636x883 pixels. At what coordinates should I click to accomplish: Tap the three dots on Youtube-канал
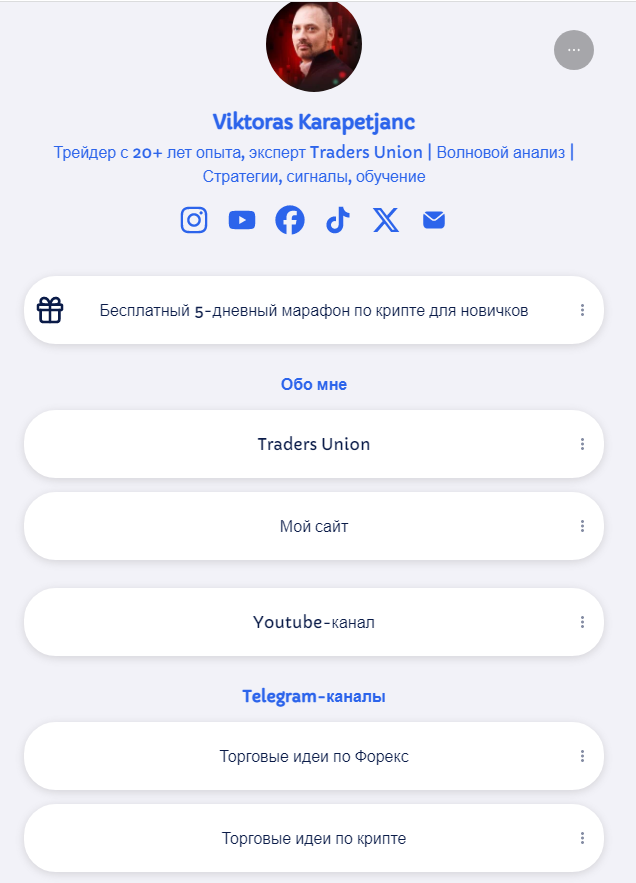click(x=582, y=622)
